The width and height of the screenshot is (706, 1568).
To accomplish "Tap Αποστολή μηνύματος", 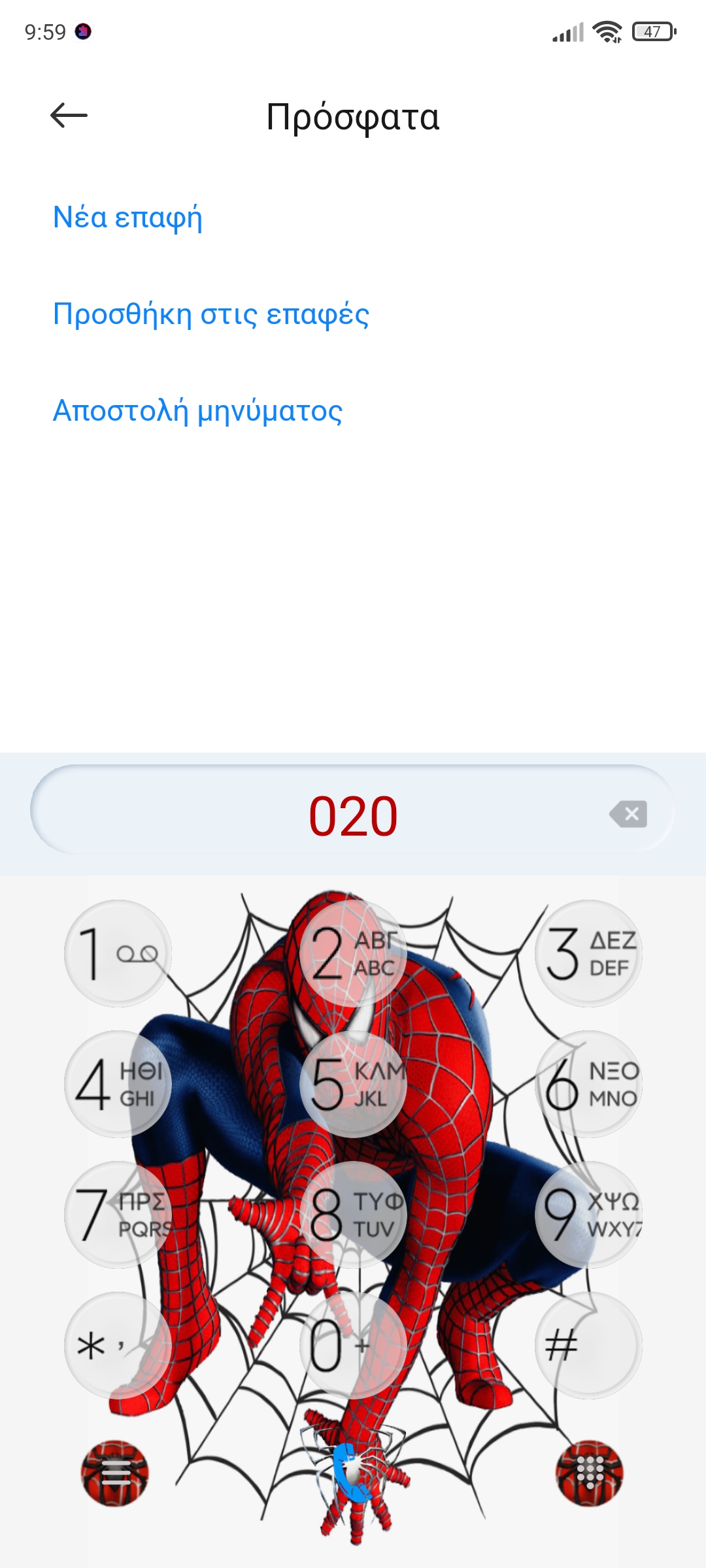I will (x=197, y=411).
